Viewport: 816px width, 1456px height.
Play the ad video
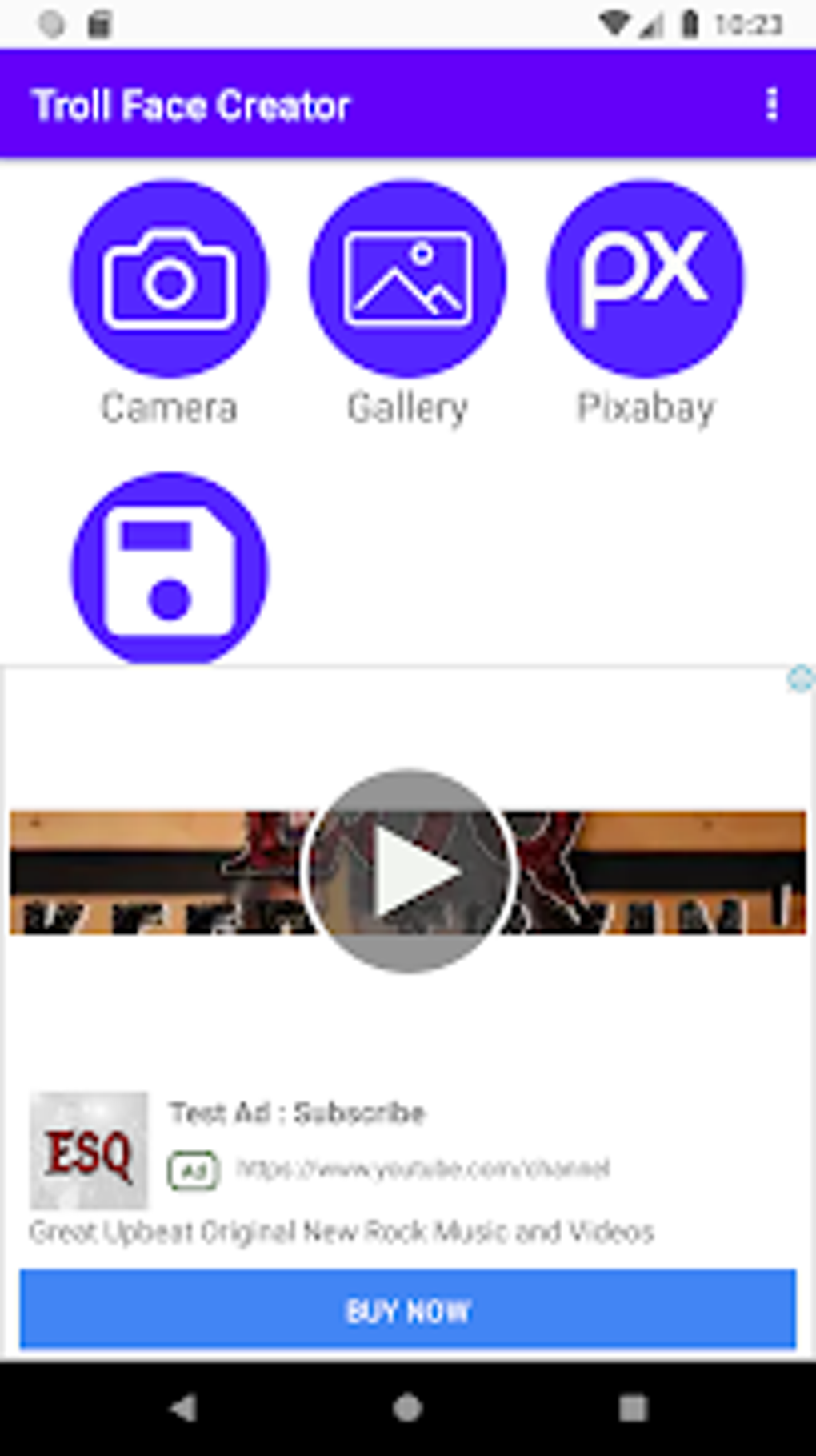click(409, 871)
